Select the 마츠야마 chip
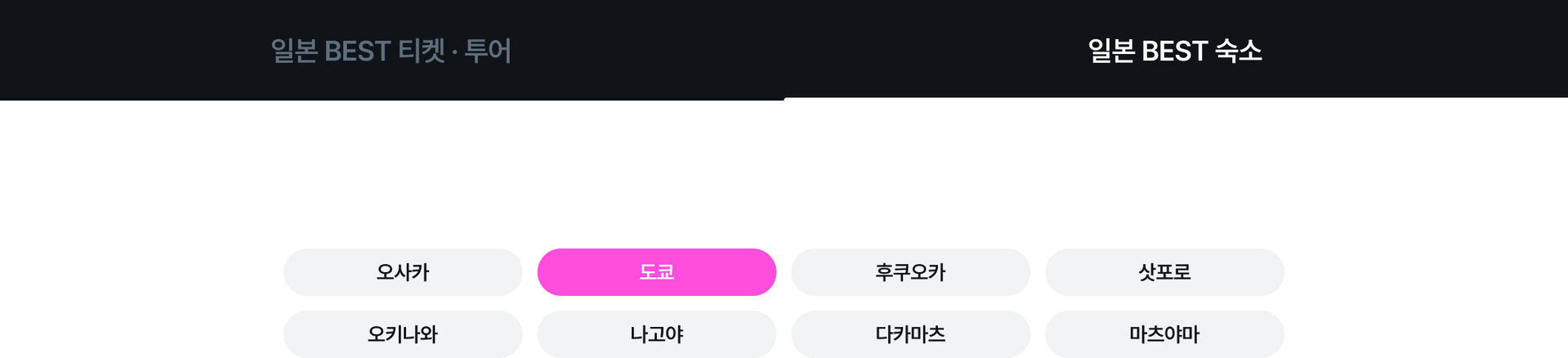1568x358 pixels. [x=1164, y=333]
